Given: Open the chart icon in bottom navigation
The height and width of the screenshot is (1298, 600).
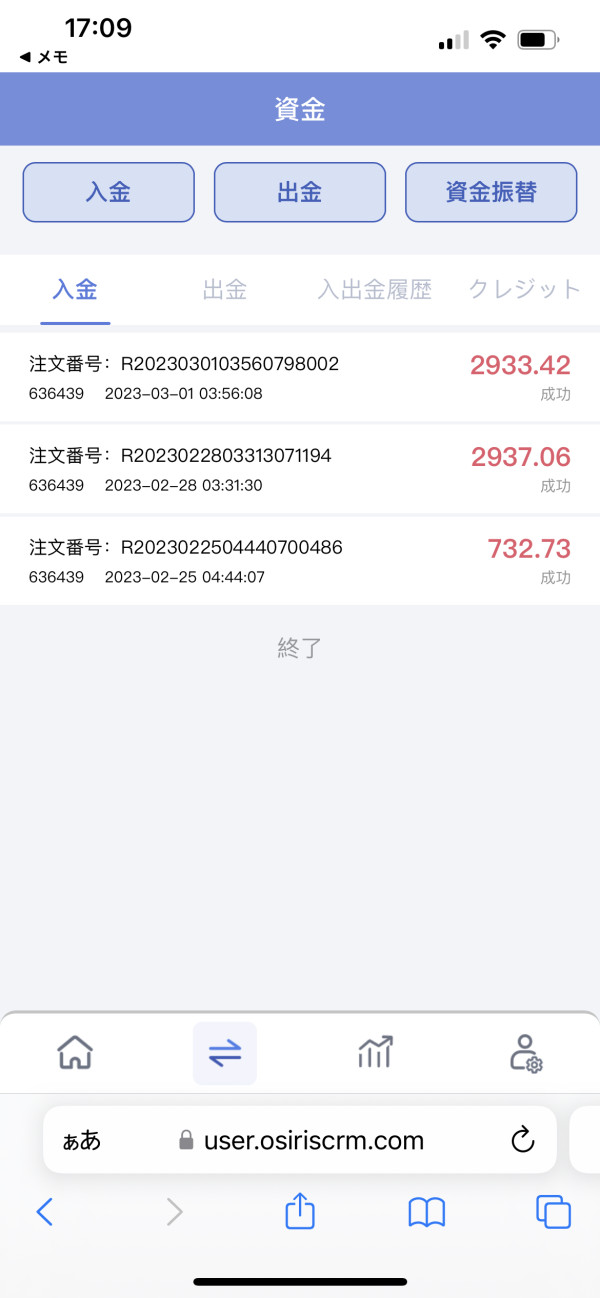Looking at the screenshot, I should click(375, 1053).
